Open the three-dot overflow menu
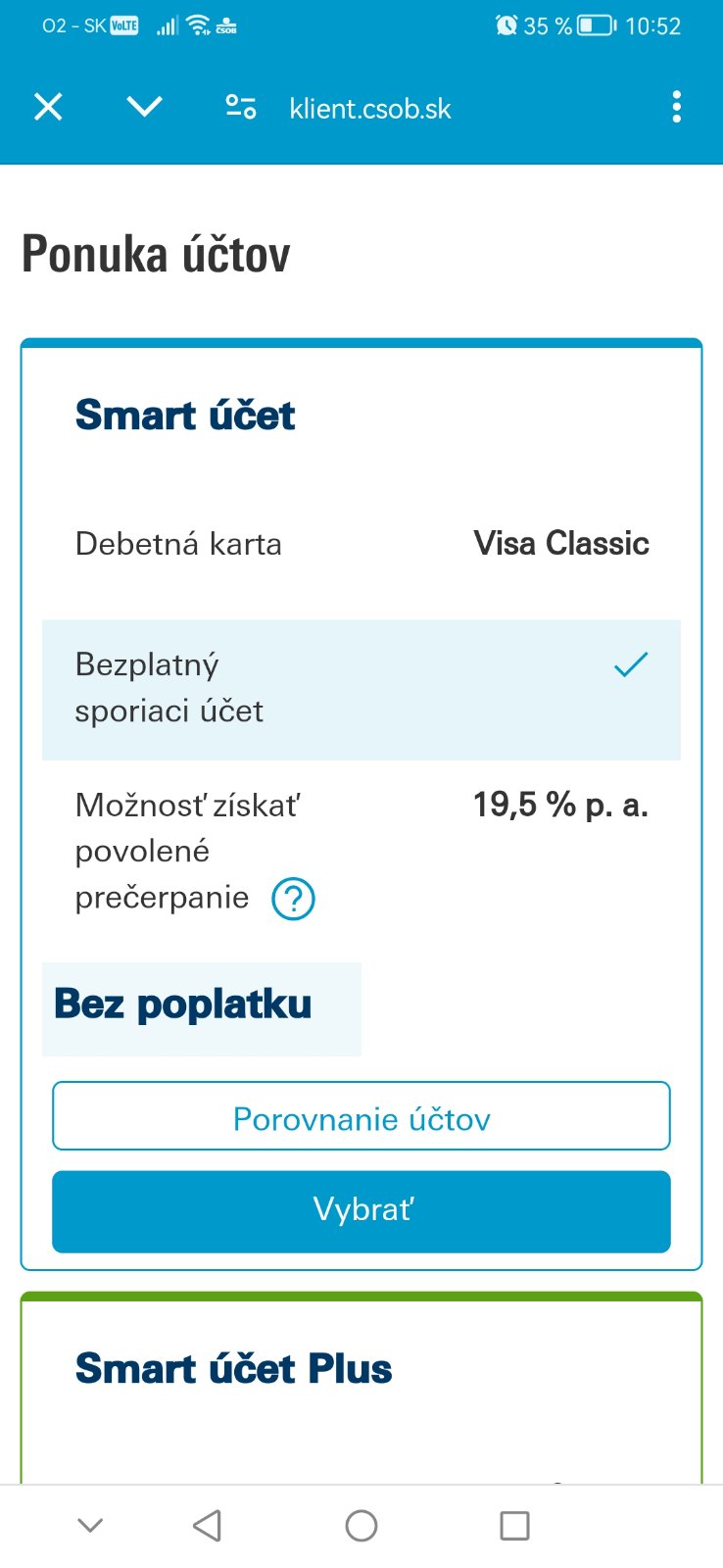 (676, 107)
